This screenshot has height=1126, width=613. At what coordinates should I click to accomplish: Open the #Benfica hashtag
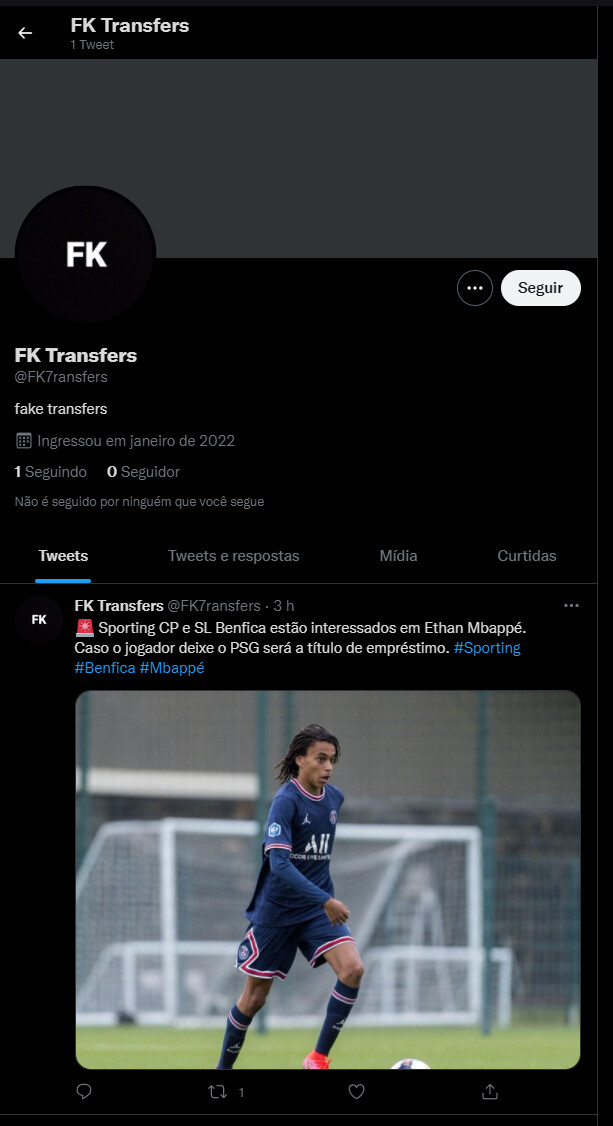[x=105, y=668]
